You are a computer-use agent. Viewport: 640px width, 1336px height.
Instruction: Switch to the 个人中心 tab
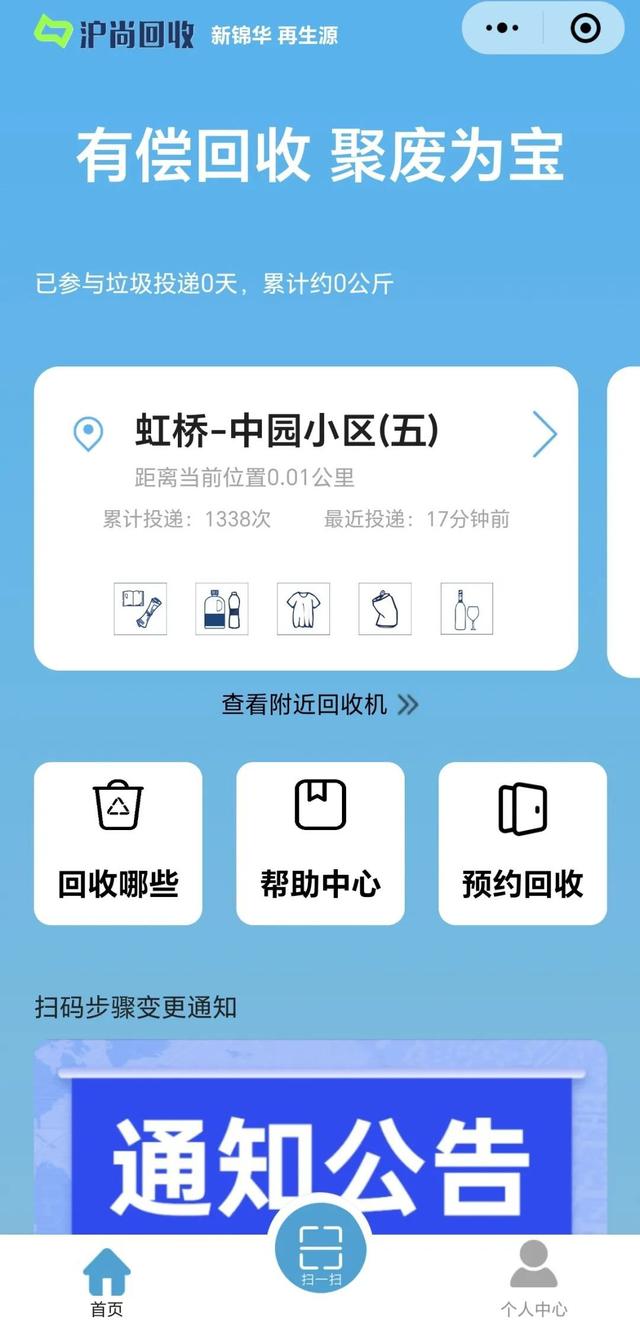533,1280
